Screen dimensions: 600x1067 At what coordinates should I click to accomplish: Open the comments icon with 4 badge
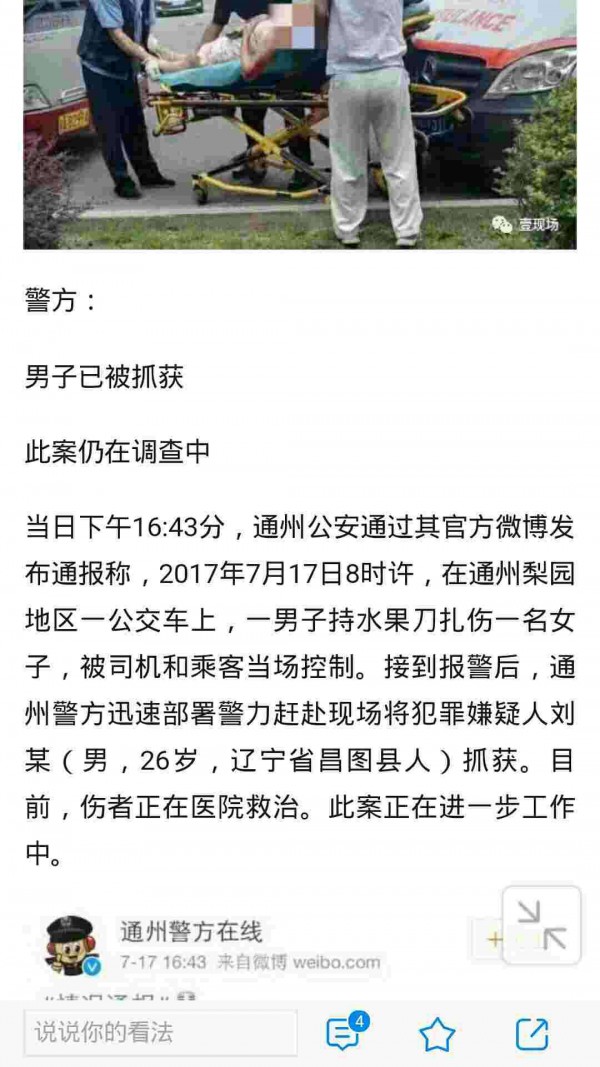(343, 1033)
